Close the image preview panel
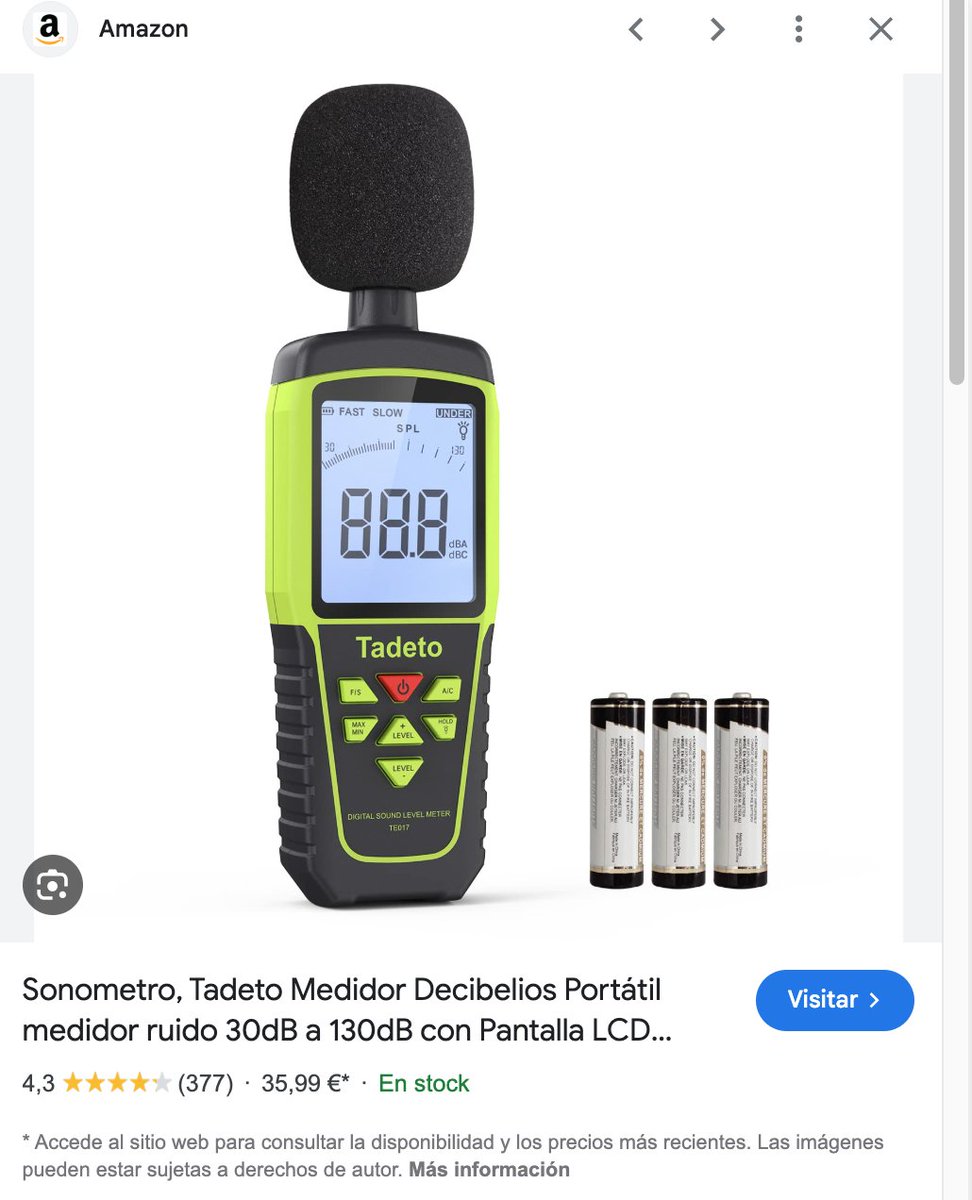The height and width of the screenshot is (1200, 972). (880, 30)
